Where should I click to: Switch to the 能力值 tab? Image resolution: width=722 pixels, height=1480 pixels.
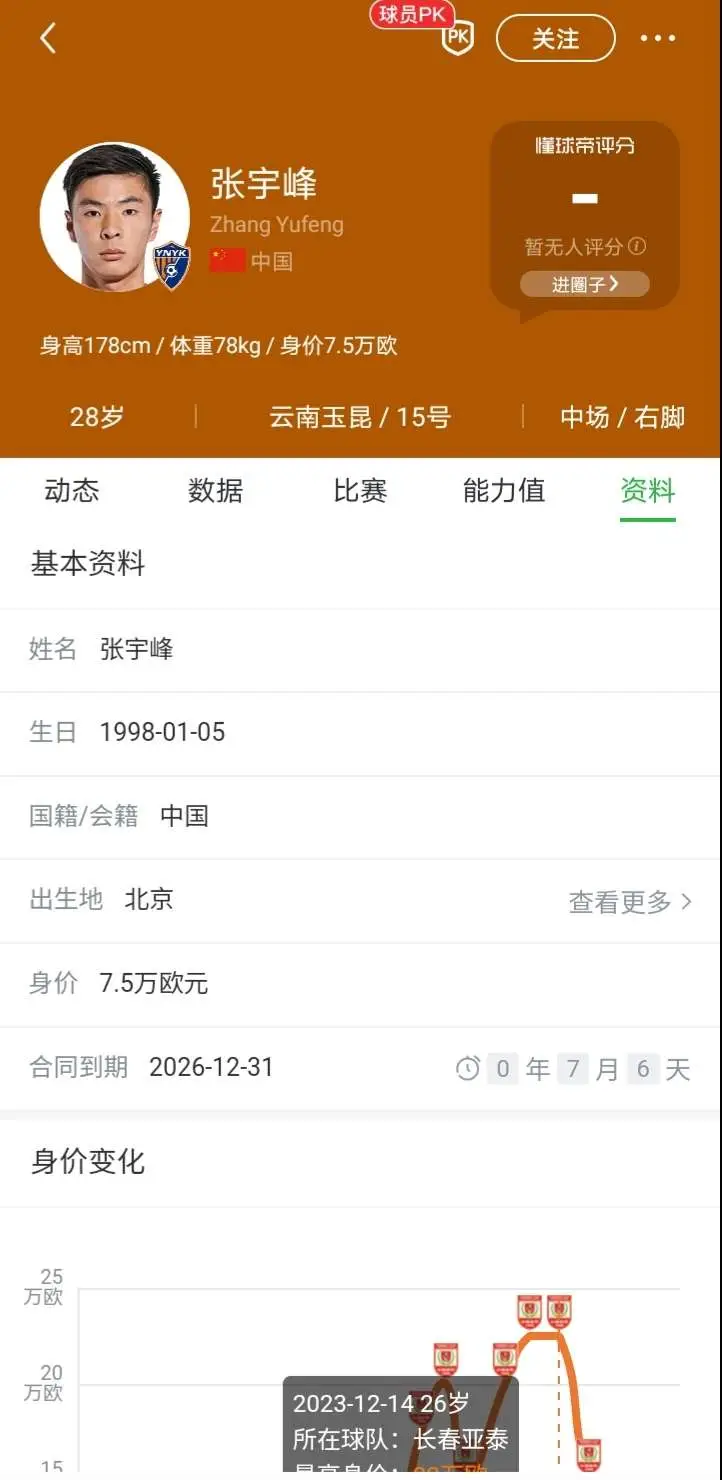(x=504, y=490)
